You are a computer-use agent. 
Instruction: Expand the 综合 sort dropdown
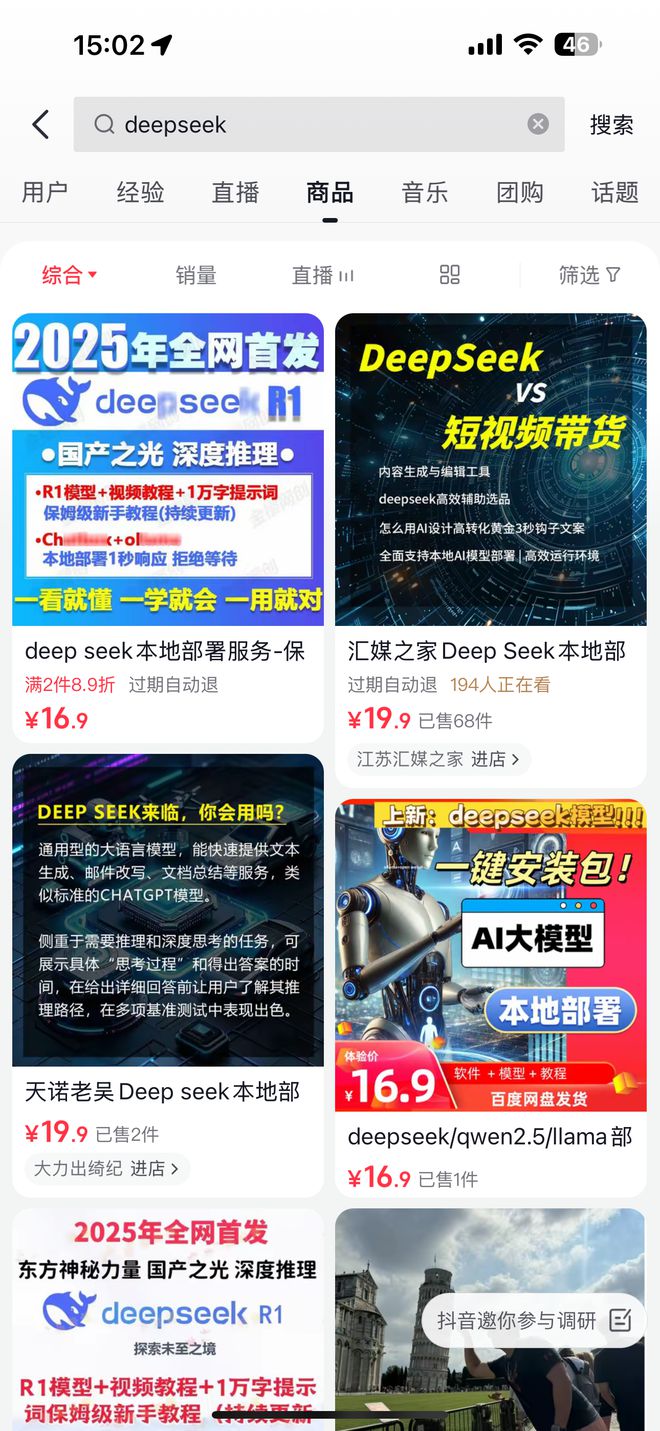[69, 275]
